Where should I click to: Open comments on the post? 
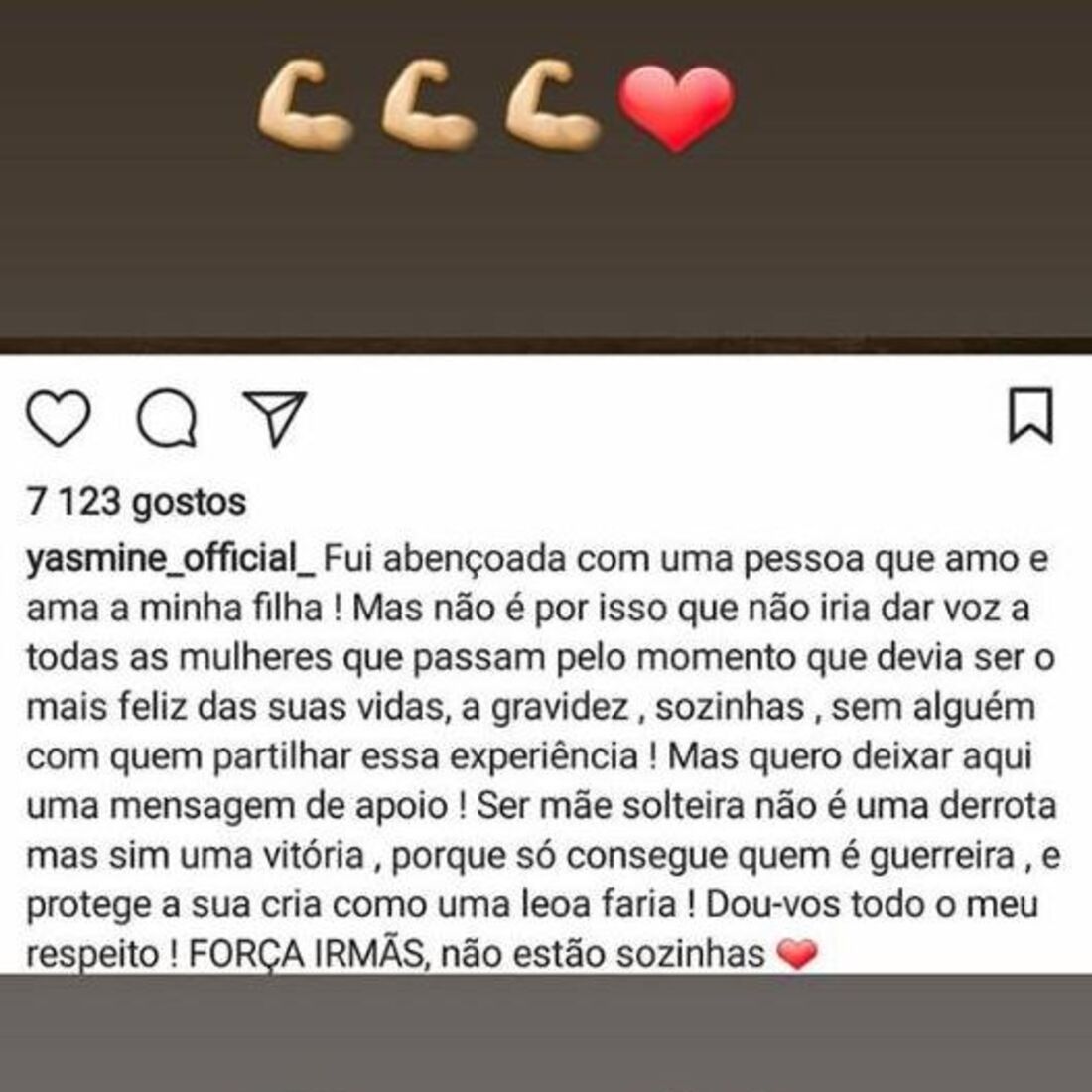click(166, 420)
